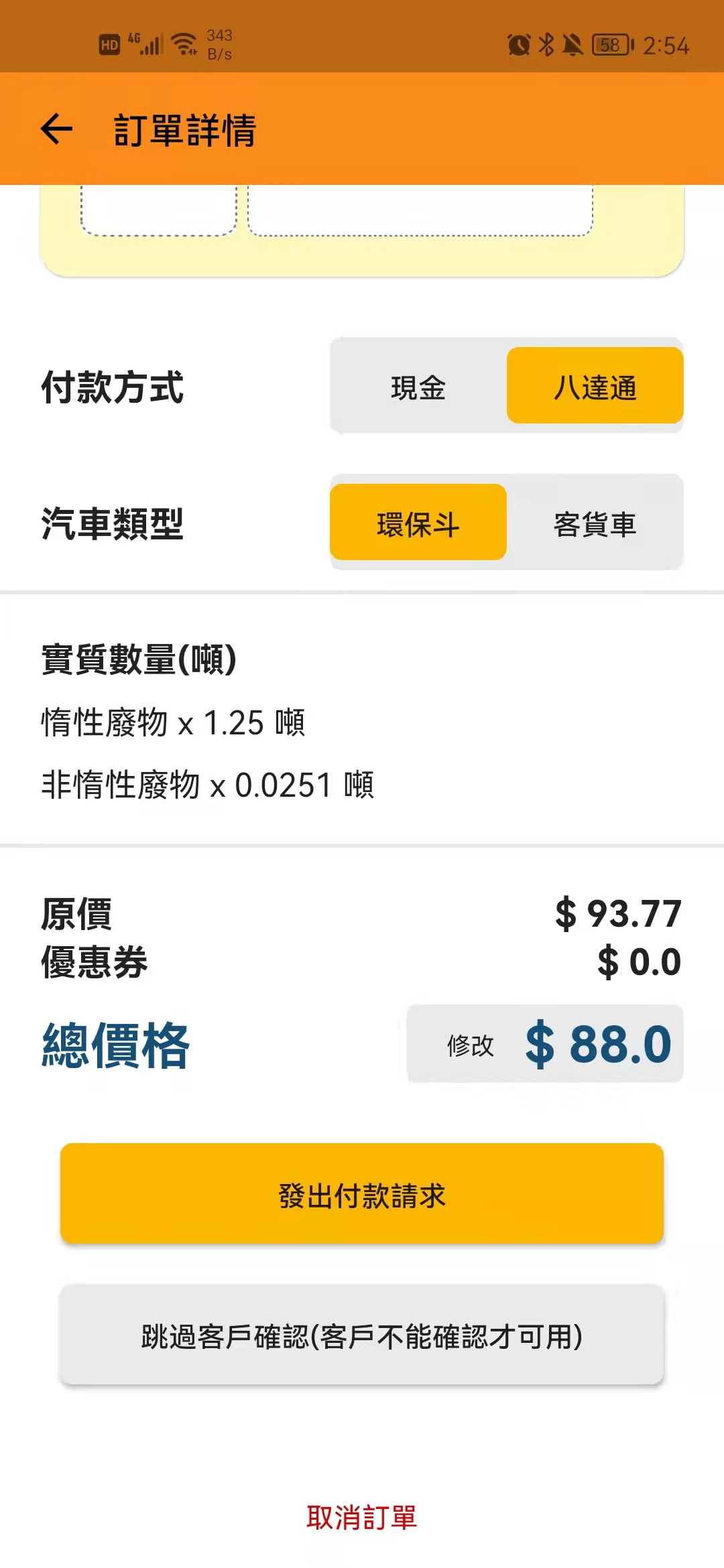Tap 修改 to edit the total price
Viewport: 724px width, 1568px height.
(x=471, y=1045)
